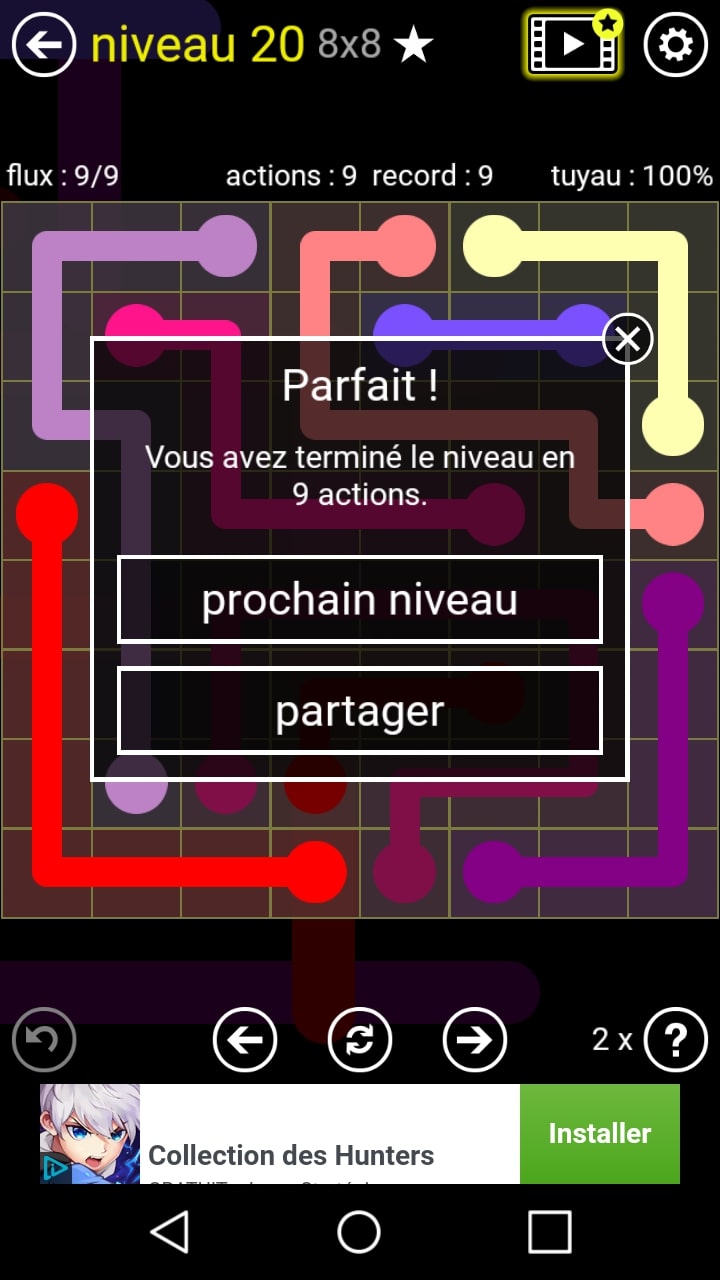The height and width of the screenshot is (1280, 720).
Task: Watch the rewarded video clip
Action: [573, 44]
